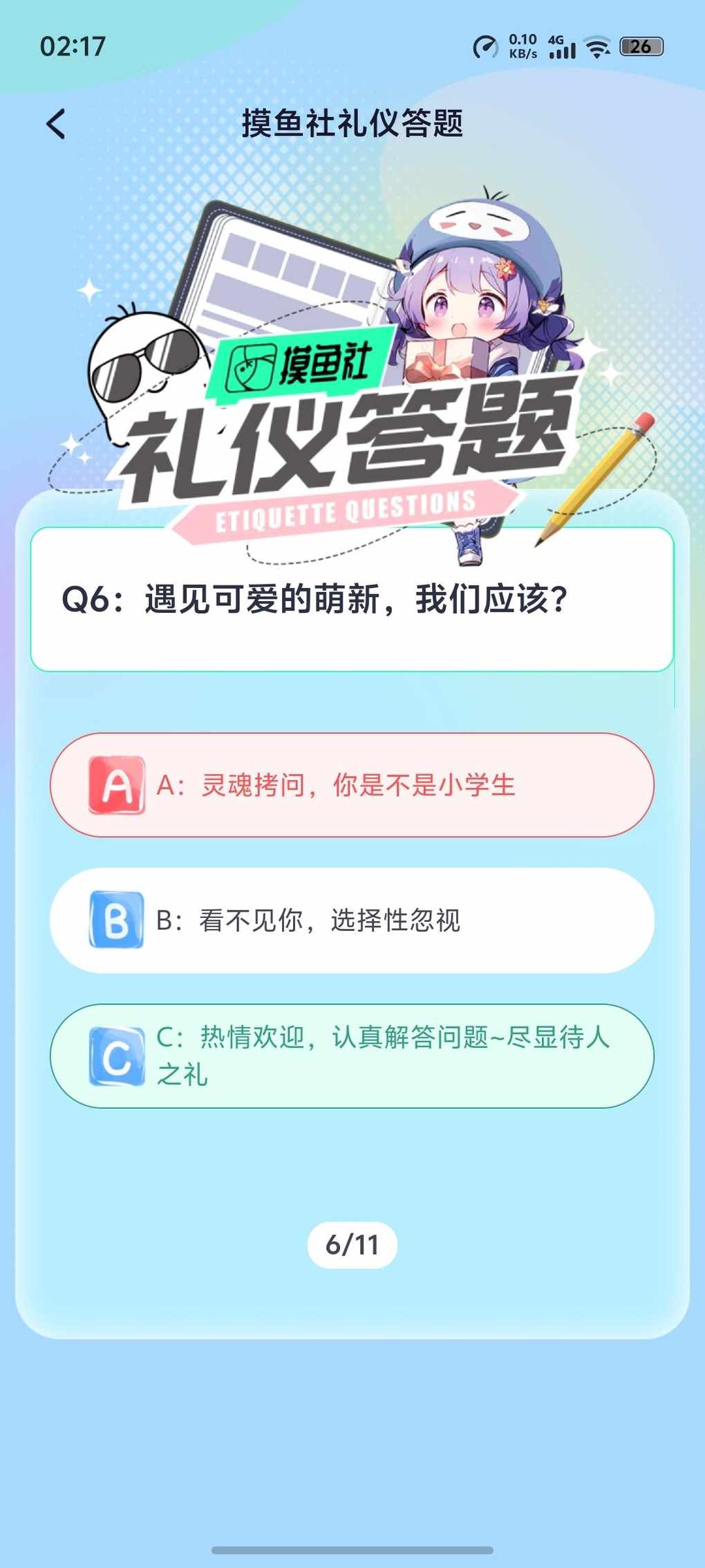Pick answer C: 热情欢迎，认真解答问题
The width and height of the screenshot is (705, 1568).
pos(352,1055)
